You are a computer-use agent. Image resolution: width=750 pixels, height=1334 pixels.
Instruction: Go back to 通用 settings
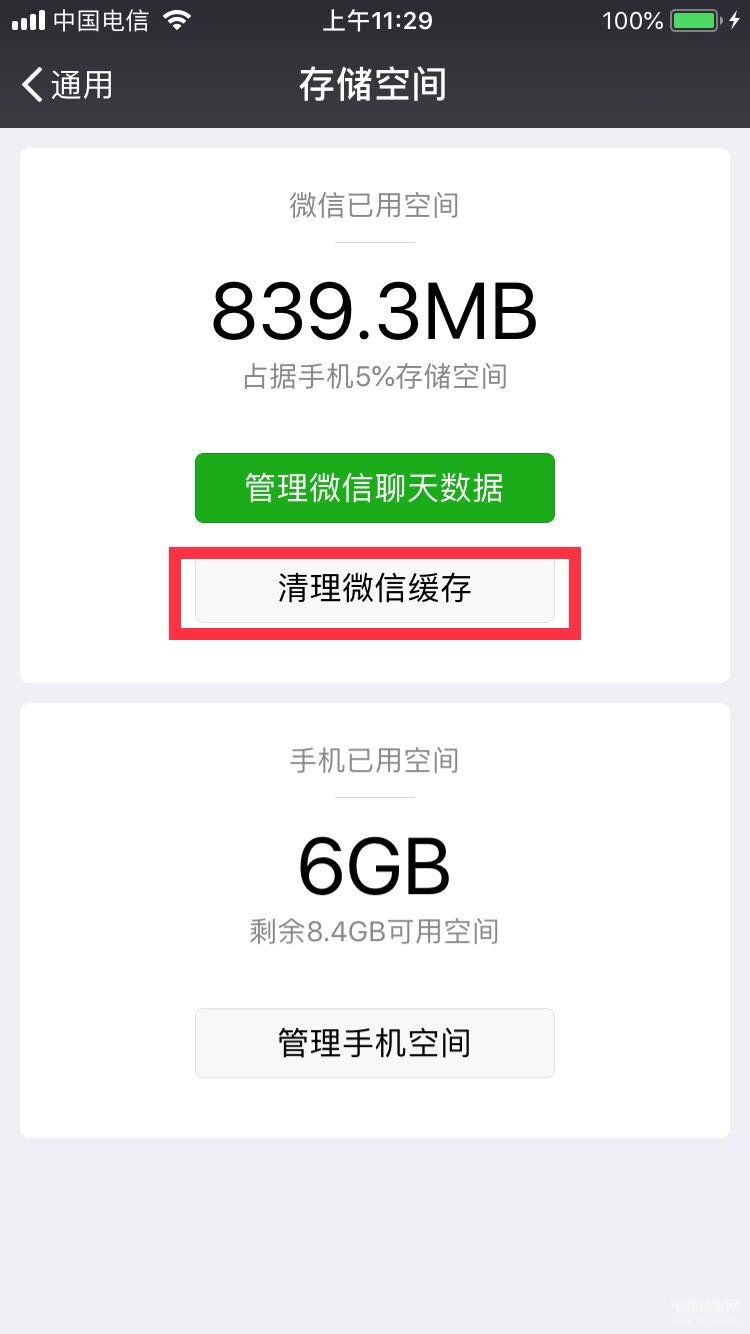click(68, 85)
